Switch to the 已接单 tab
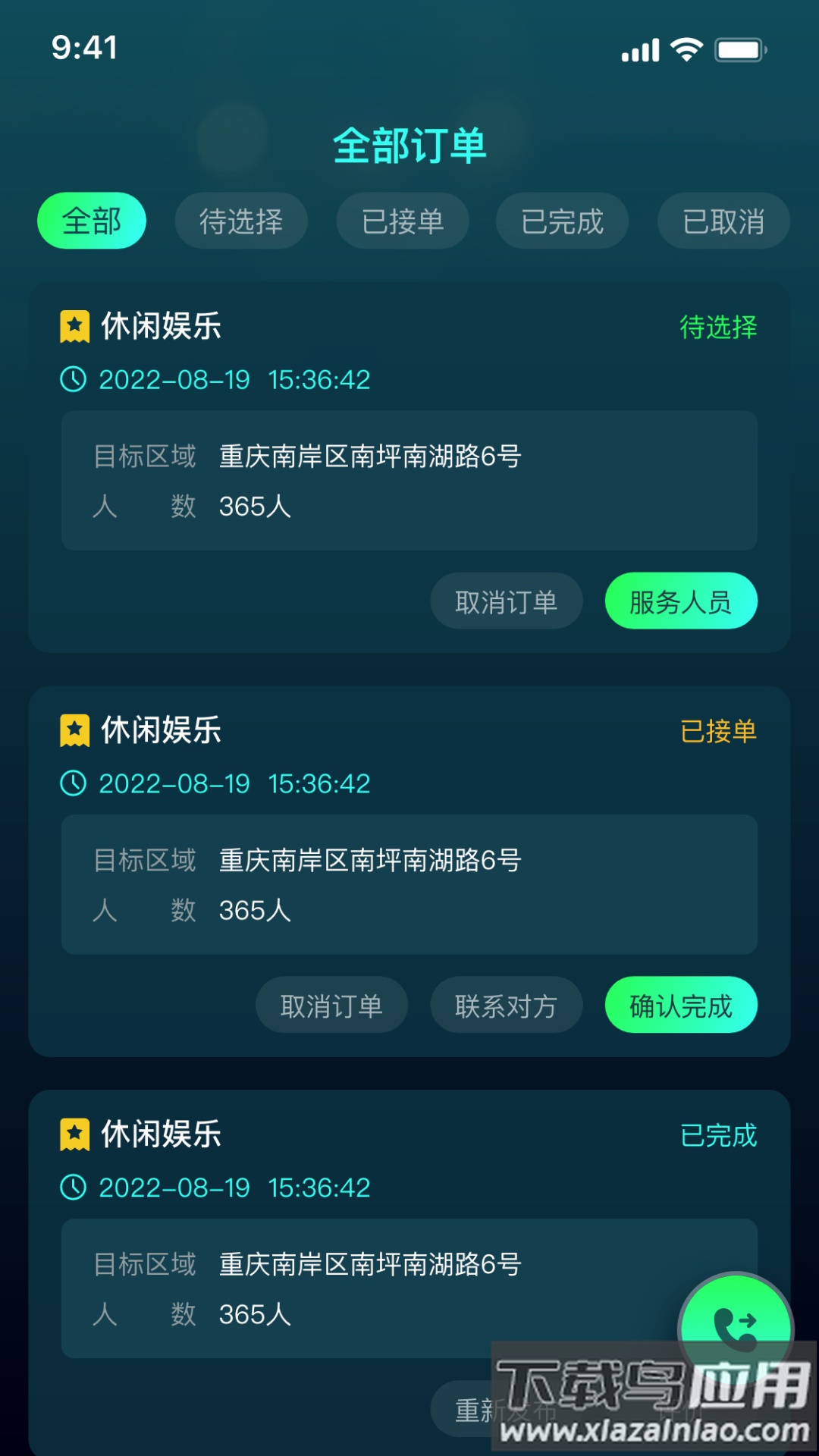This screenshot has height=1456, width=819. (x=401, y=221)
